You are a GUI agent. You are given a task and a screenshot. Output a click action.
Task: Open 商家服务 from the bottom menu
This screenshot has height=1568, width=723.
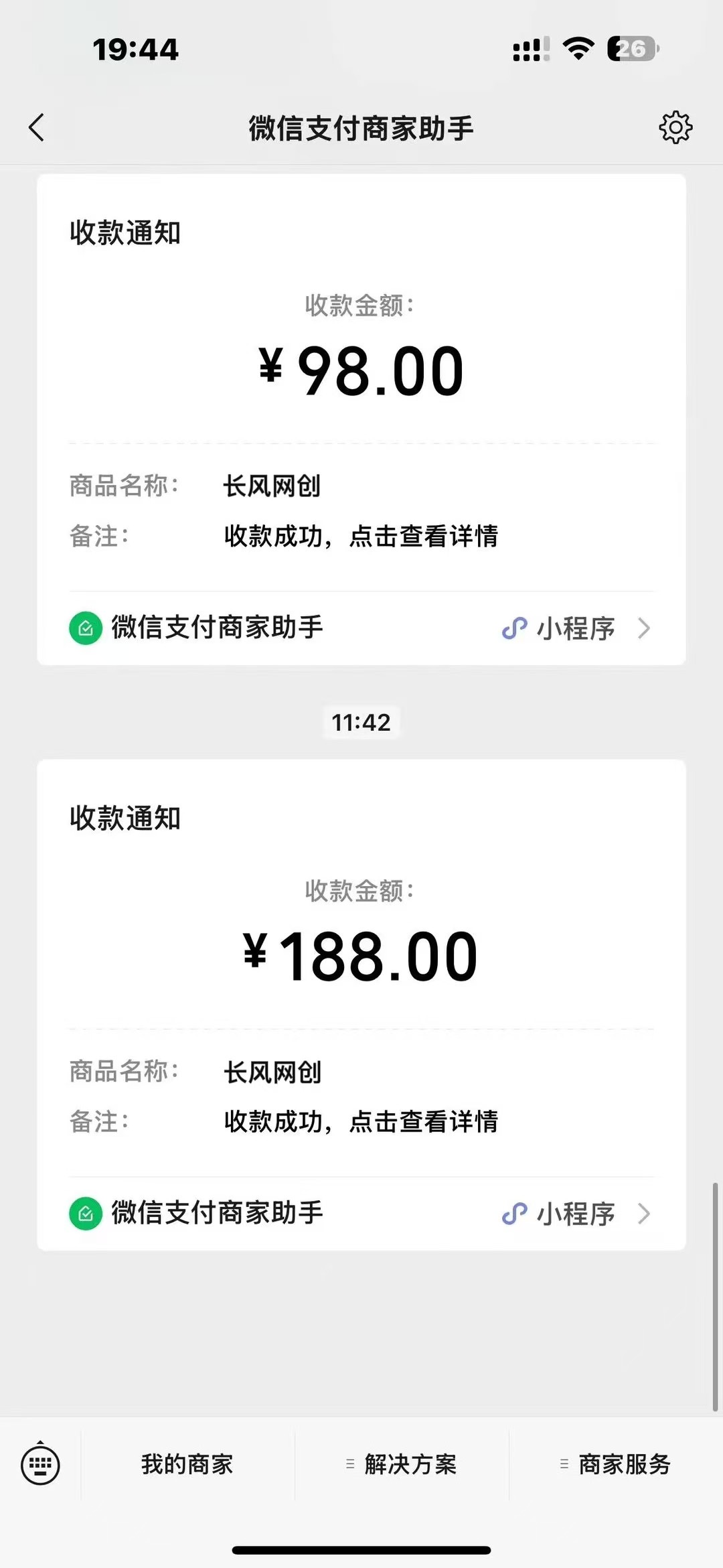(624, 1464)
